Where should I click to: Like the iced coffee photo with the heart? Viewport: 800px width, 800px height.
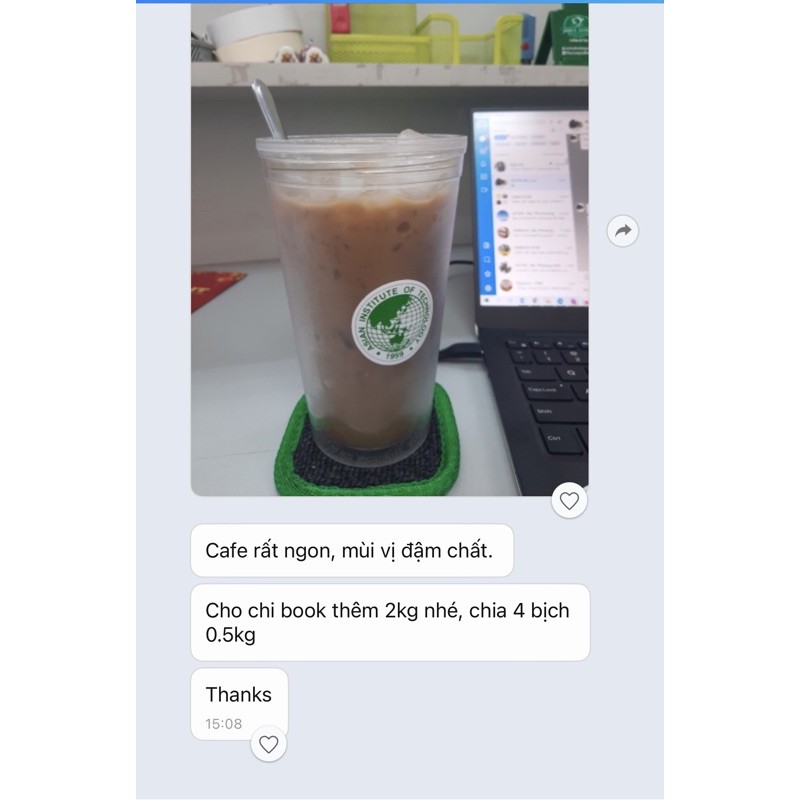tap(569, 500)
